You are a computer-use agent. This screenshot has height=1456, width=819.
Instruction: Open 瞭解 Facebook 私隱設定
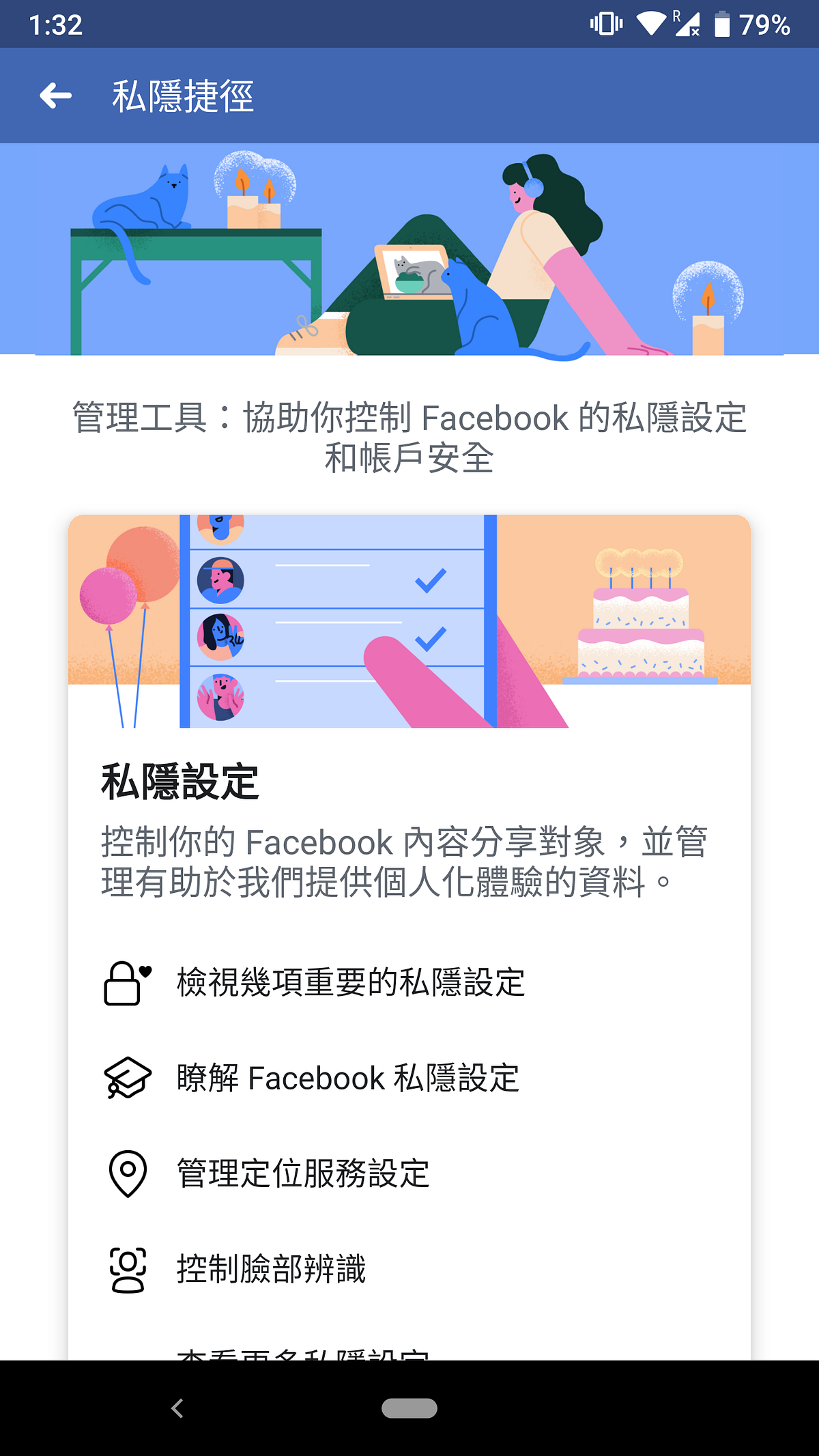[347, 1079]
